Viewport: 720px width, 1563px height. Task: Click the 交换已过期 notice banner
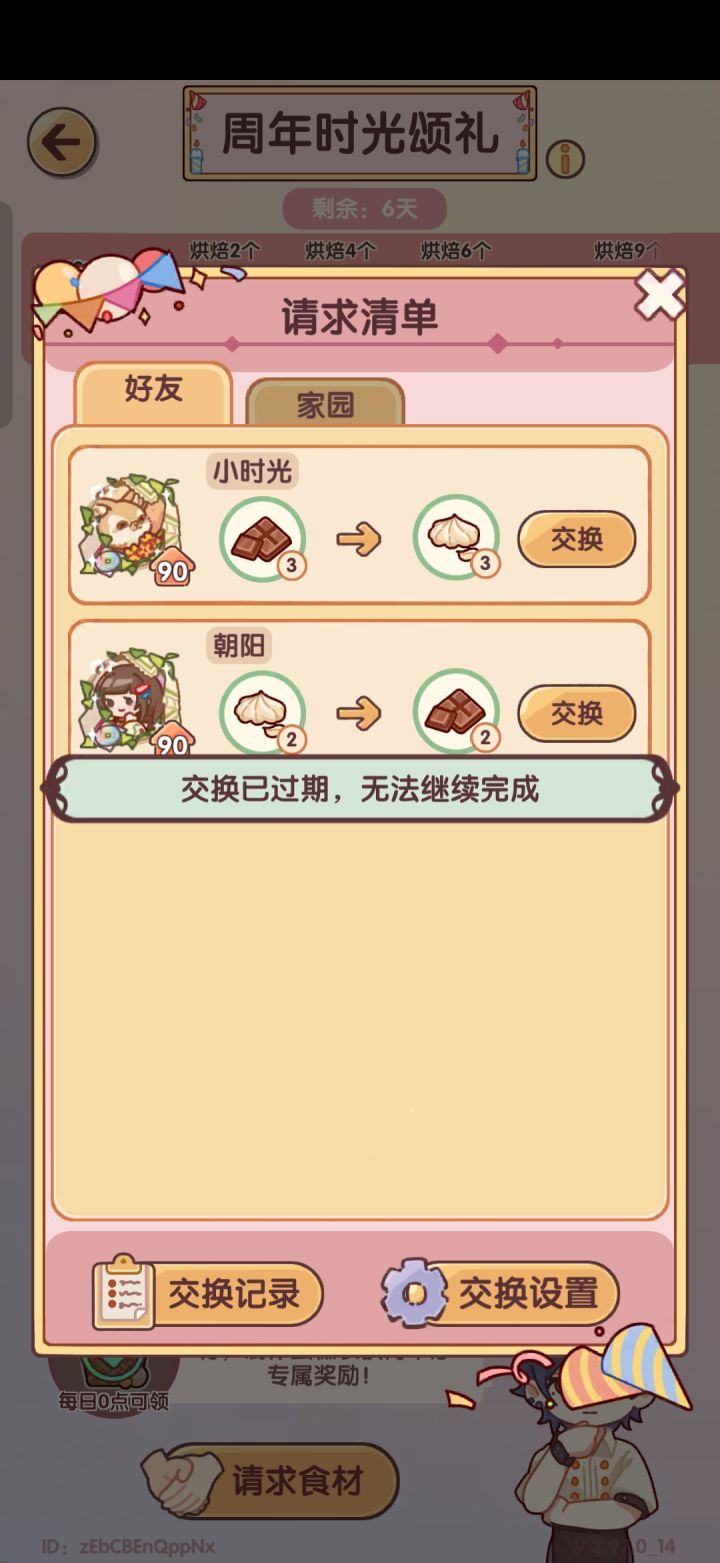(x=360, y=788)
